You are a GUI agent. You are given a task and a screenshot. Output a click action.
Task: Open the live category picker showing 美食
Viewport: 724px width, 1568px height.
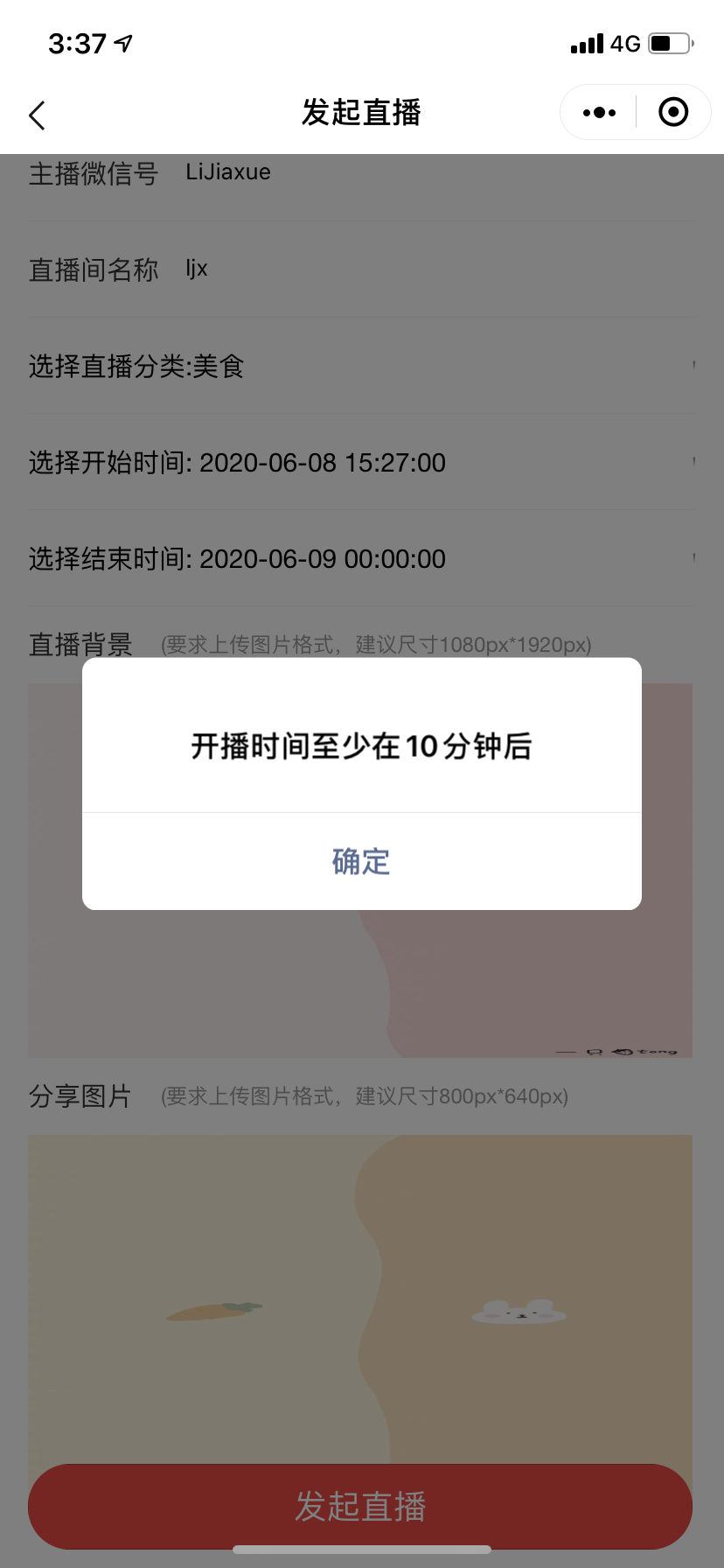click(x=360, y=366)
